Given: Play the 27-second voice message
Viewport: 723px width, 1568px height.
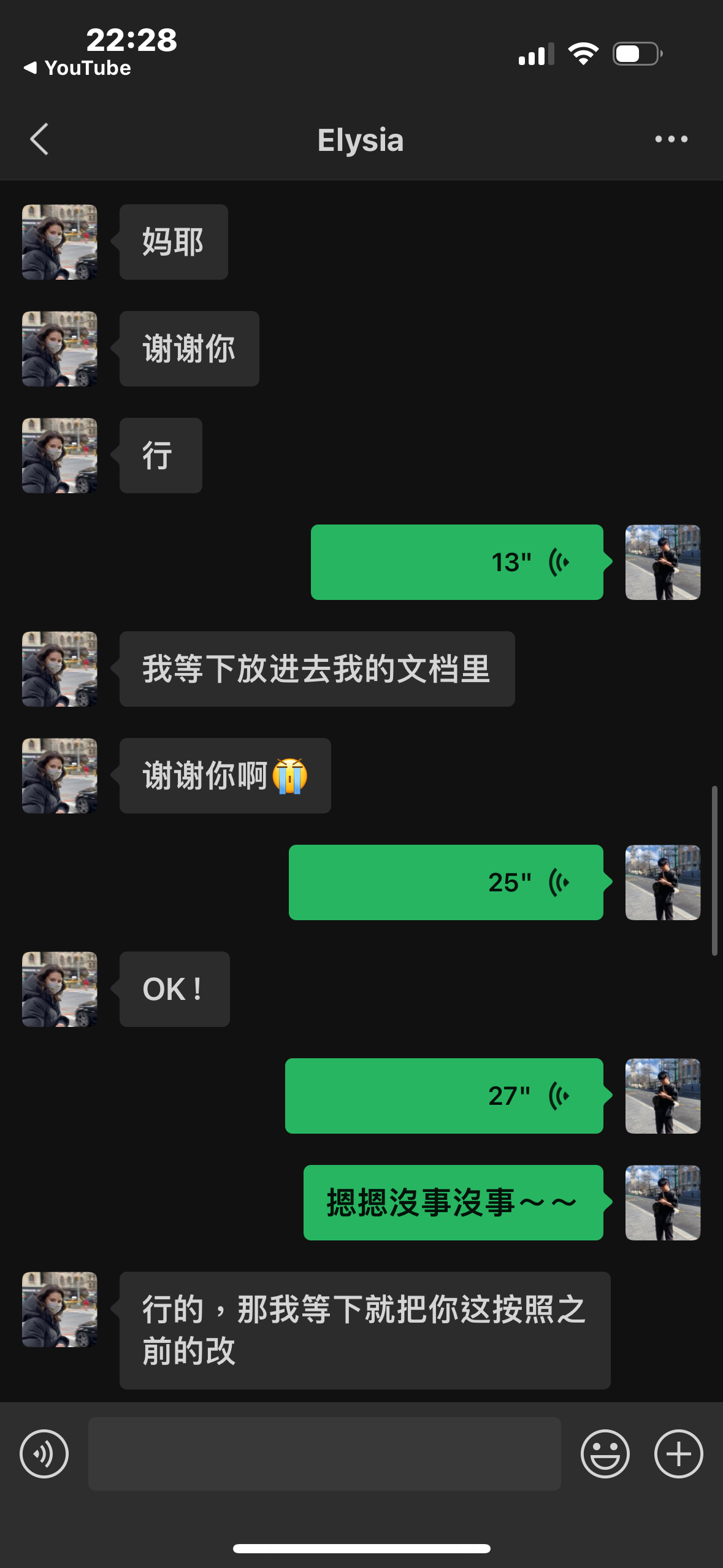Looking at the screenshot, I should click(x=444, y=1096).
